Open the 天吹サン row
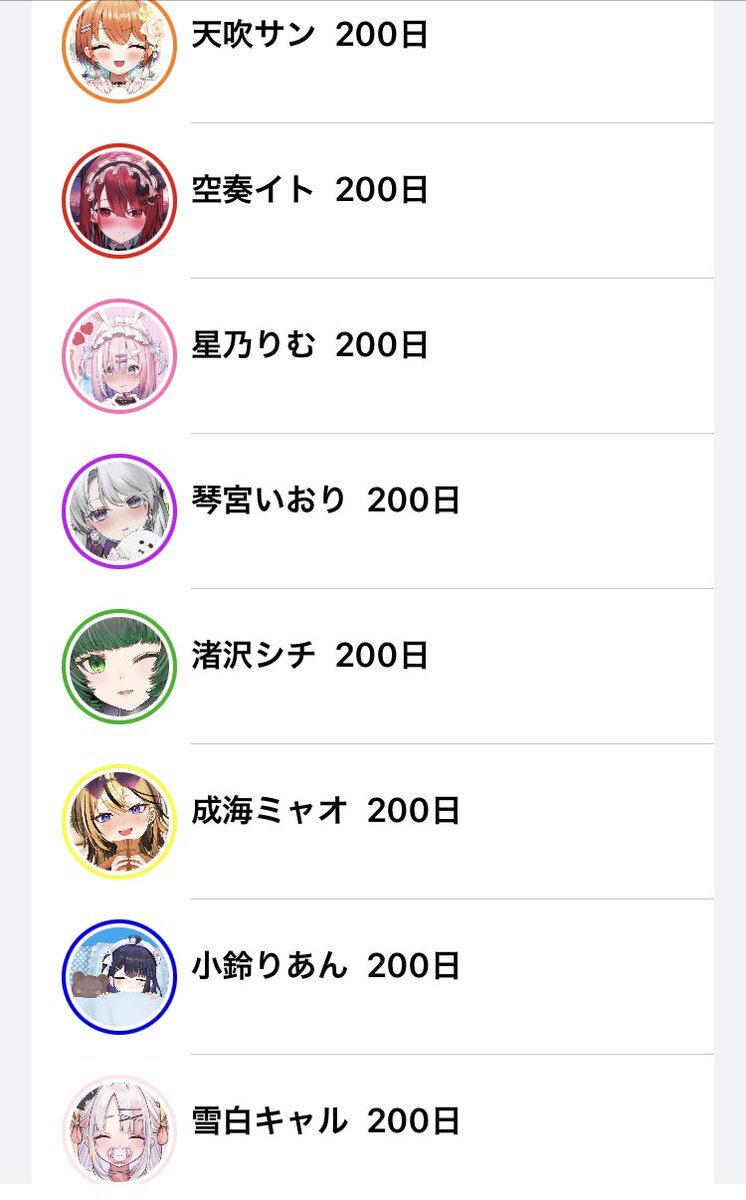746x1200 pixels. pos(373,61)
